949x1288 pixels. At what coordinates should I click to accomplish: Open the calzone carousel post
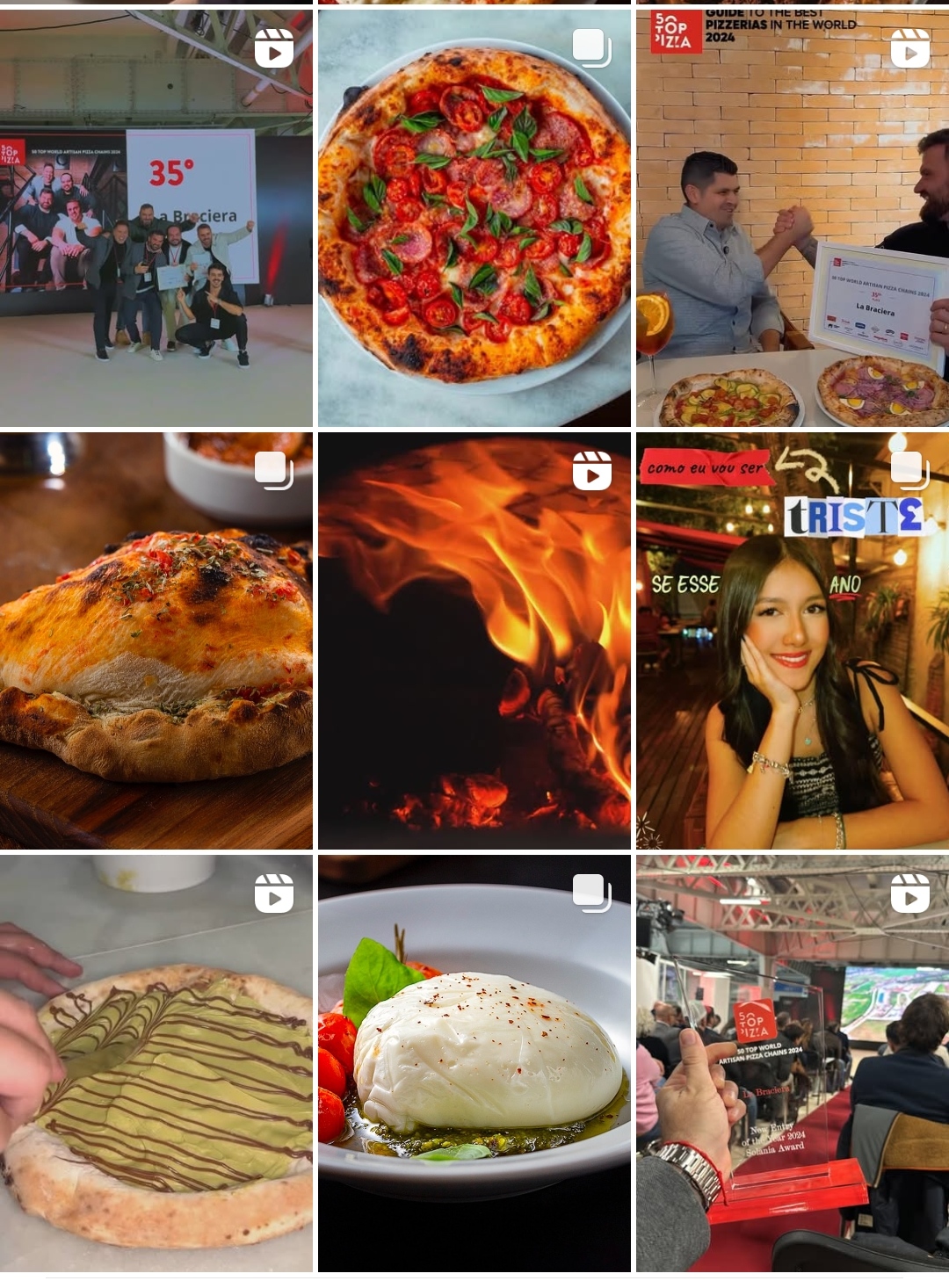click(156, 640)
